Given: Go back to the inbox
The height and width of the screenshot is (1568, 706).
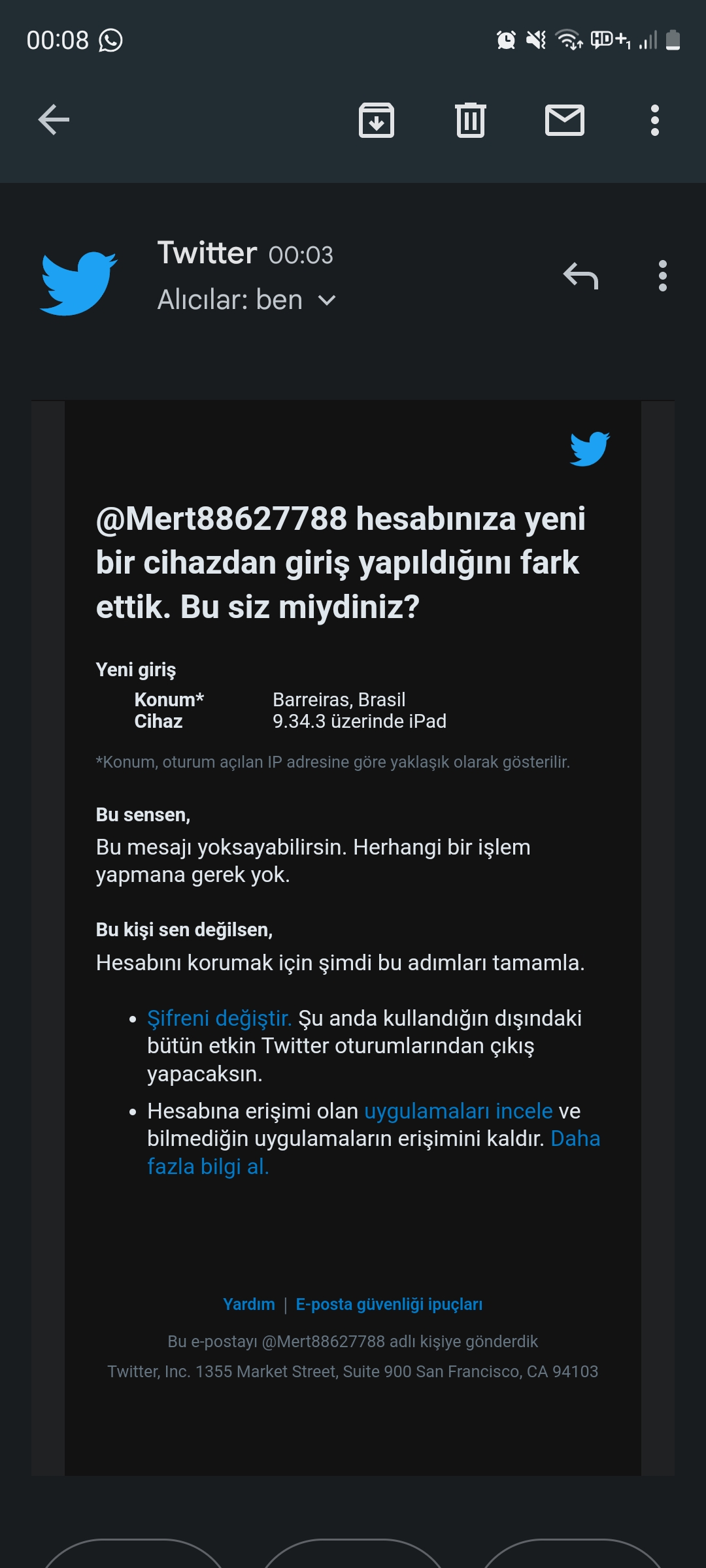Looking at the screenshot, I should (54, 120).
